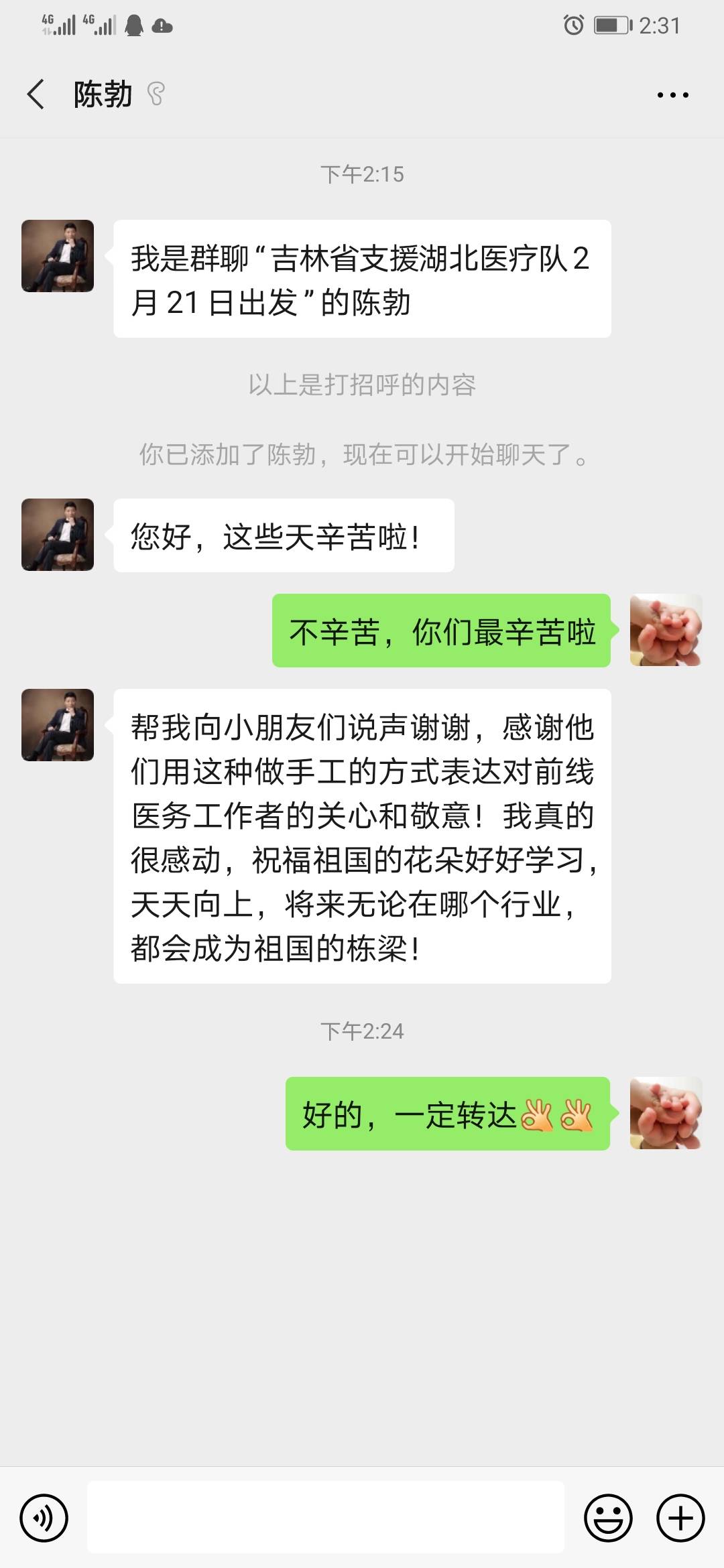Open the three-dot chat info menu
Screen dimensions: 724x1568
click(672, 95)
